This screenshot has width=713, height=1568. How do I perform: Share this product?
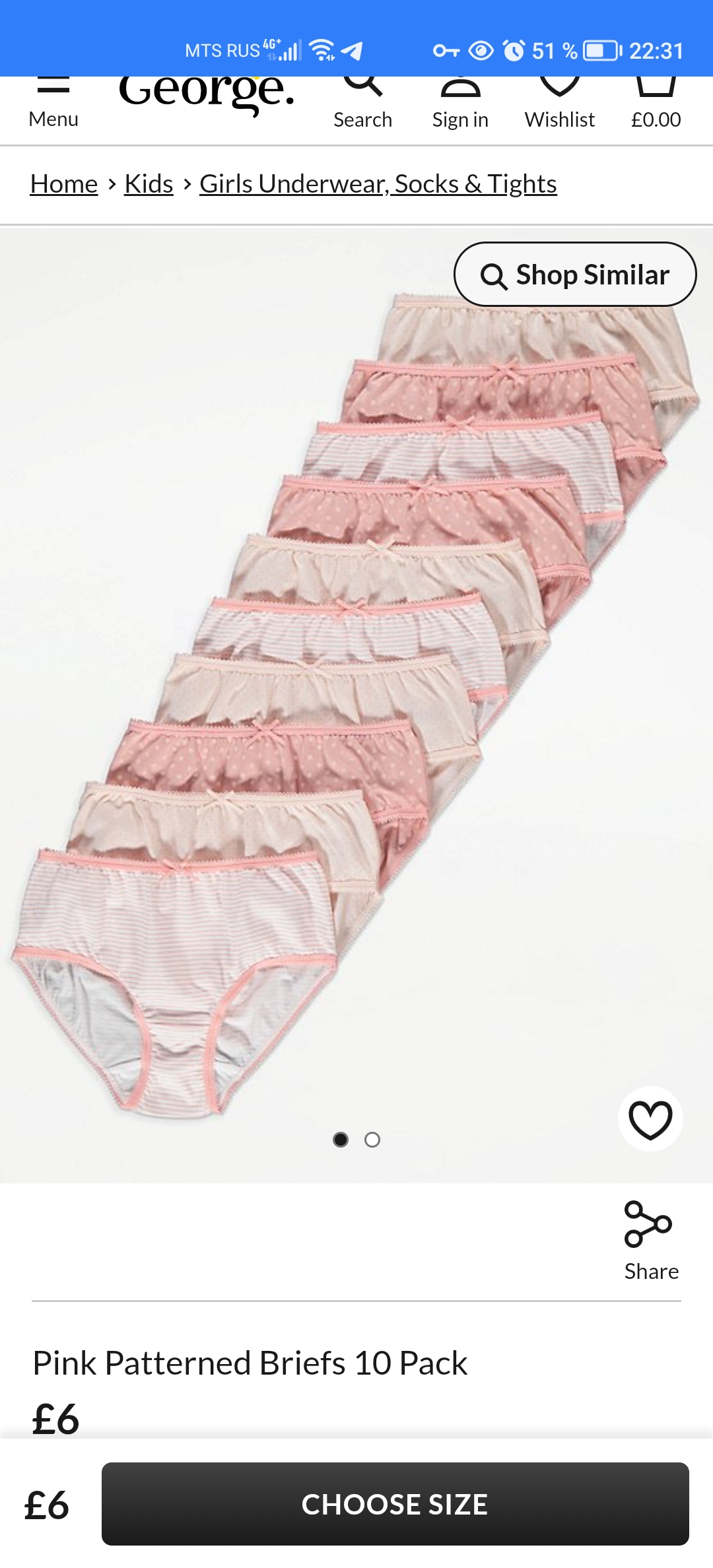click(650, 1240)
